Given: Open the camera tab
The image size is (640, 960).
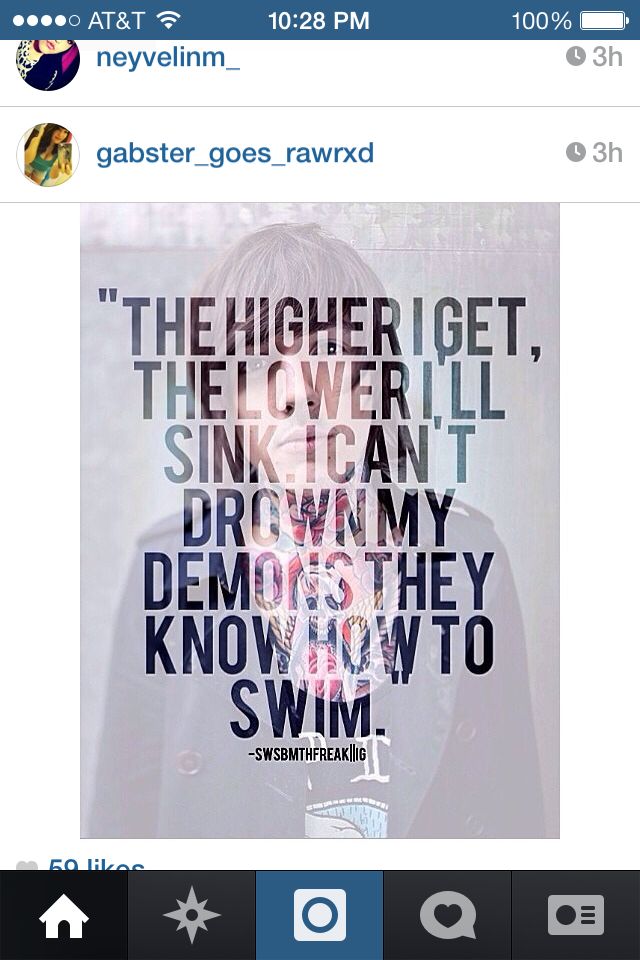Looking at the screenshot, I should [320, 915].
